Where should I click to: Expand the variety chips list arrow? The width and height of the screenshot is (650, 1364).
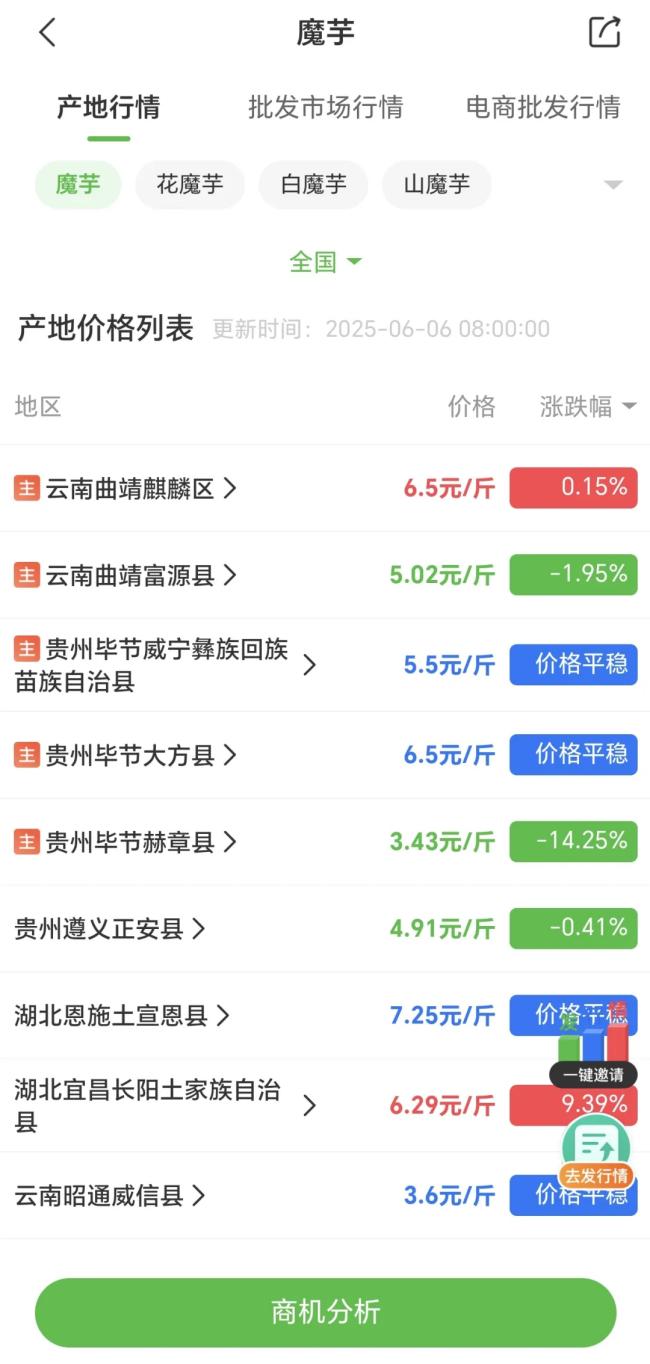[613, 185]
